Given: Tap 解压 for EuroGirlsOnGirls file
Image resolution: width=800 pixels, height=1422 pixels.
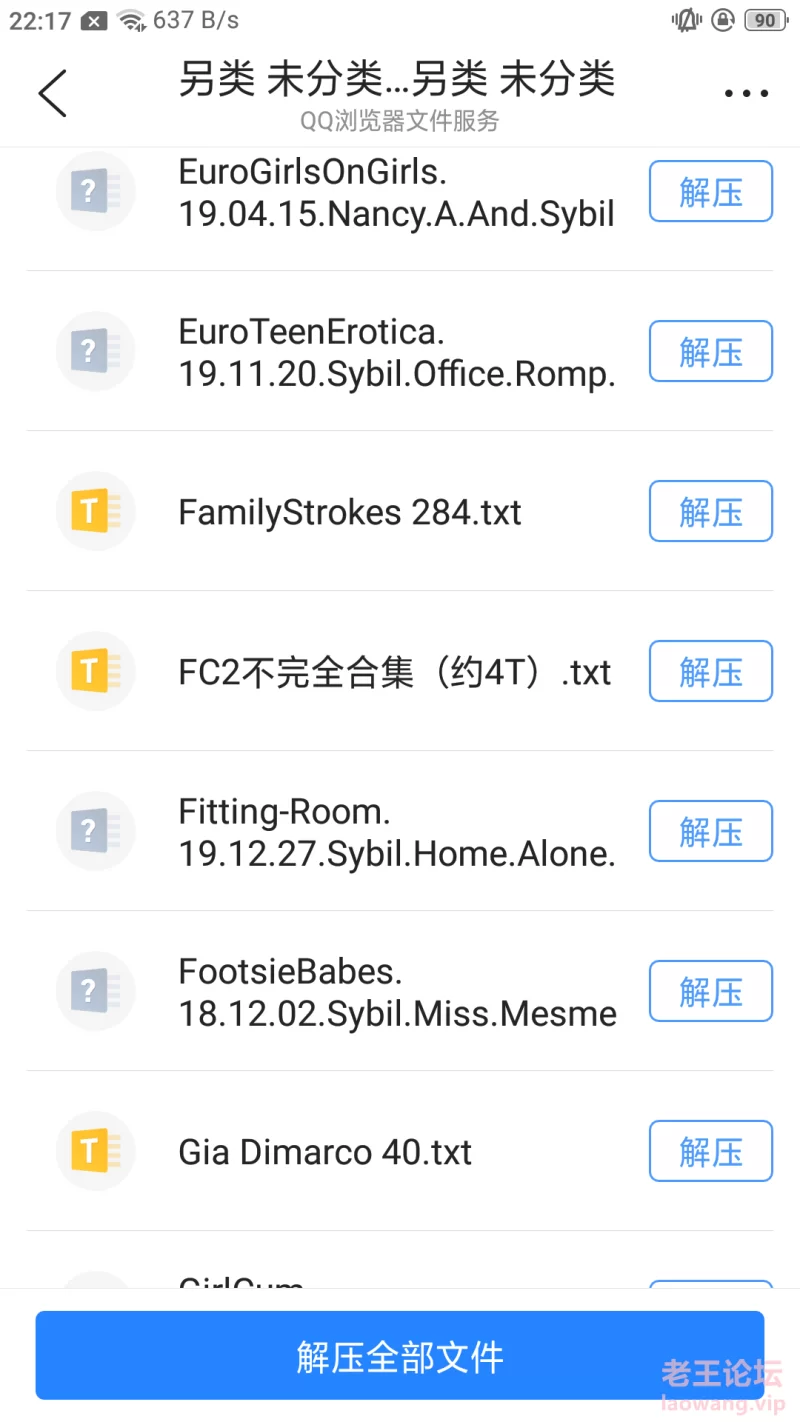Looking at the screenshot, I should [x=711, y=191].
